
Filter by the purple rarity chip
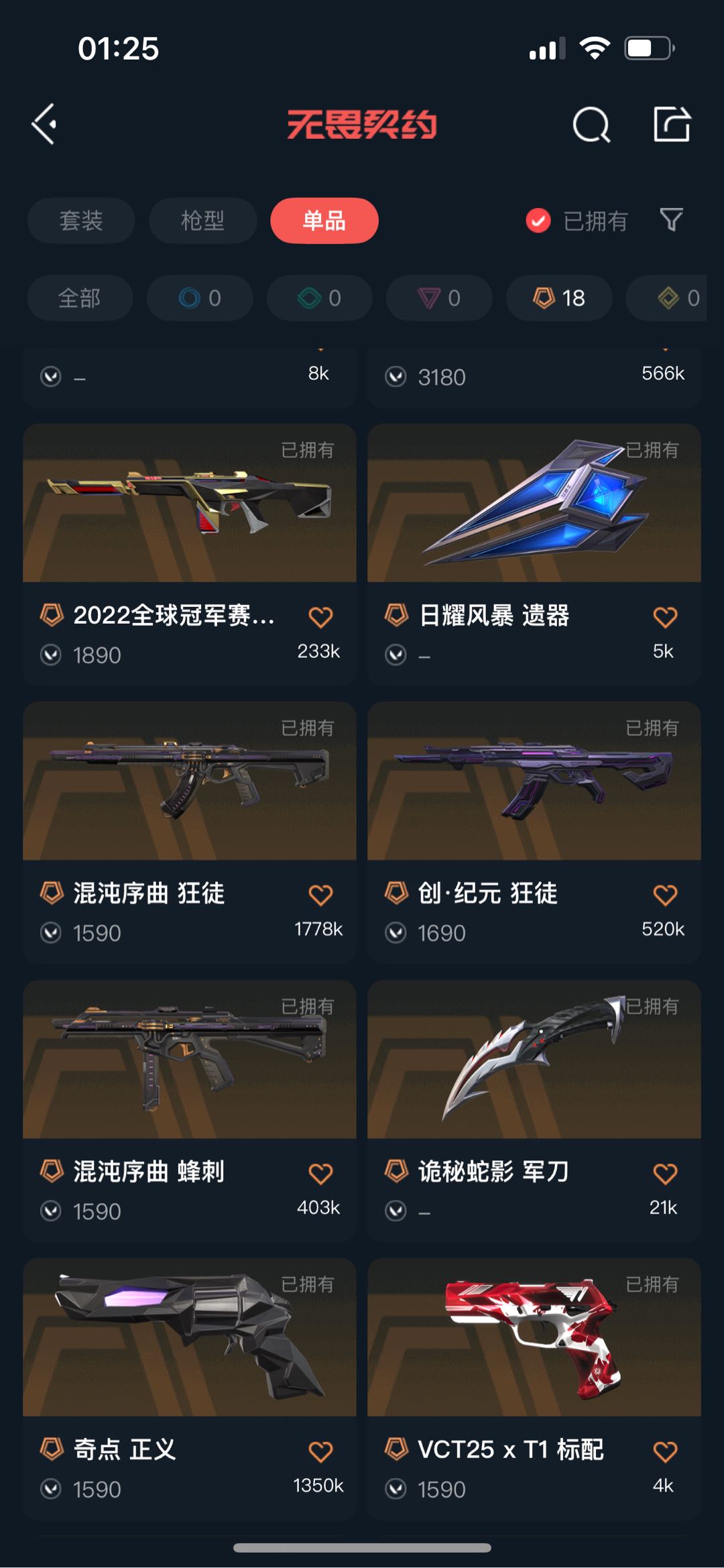(x=439, y=298)
